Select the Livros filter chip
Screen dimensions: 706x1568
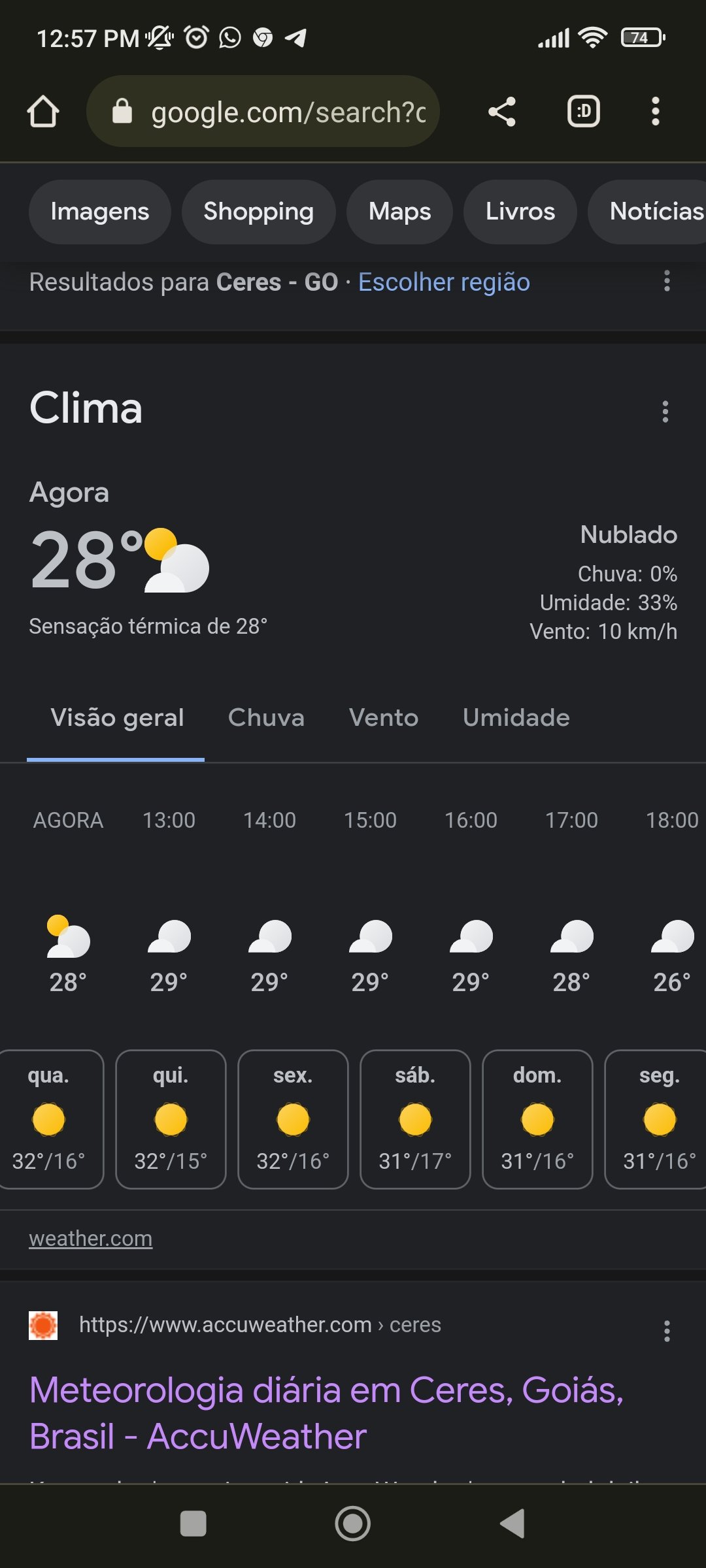click(x=520, y=212)
